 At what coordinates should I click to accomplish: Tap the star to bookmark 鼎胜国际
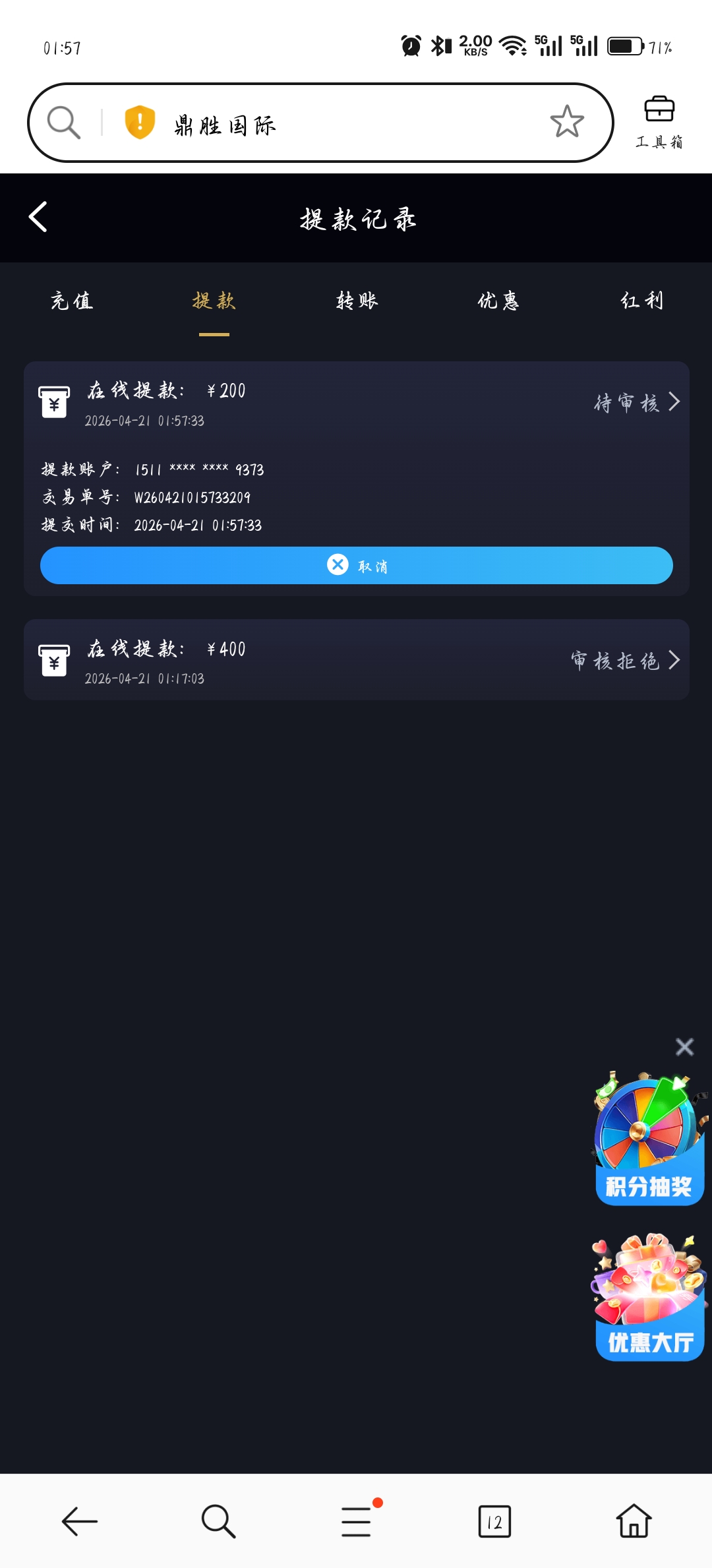tap(568, 121)
